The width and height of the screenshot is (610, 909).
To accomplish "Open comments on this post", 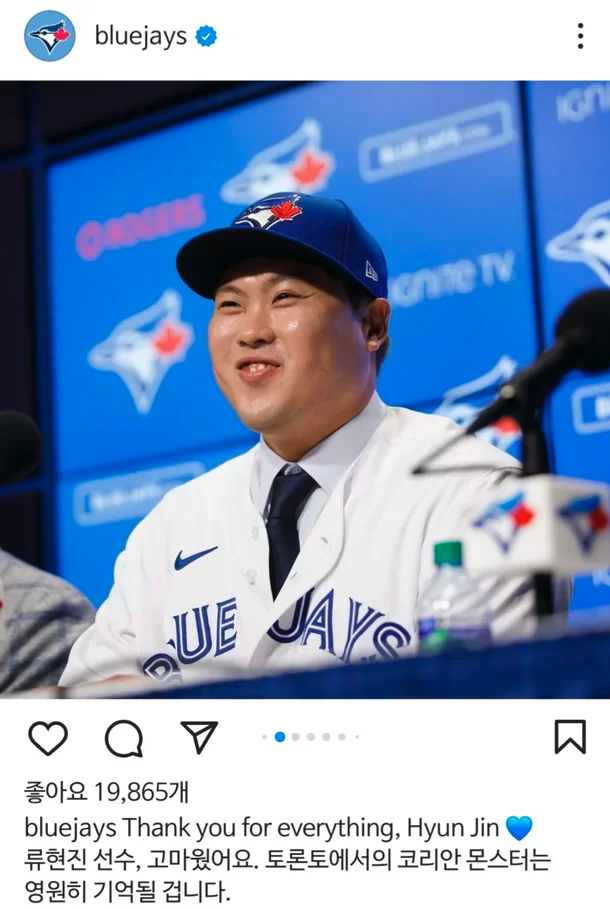I will coord(123,738).
